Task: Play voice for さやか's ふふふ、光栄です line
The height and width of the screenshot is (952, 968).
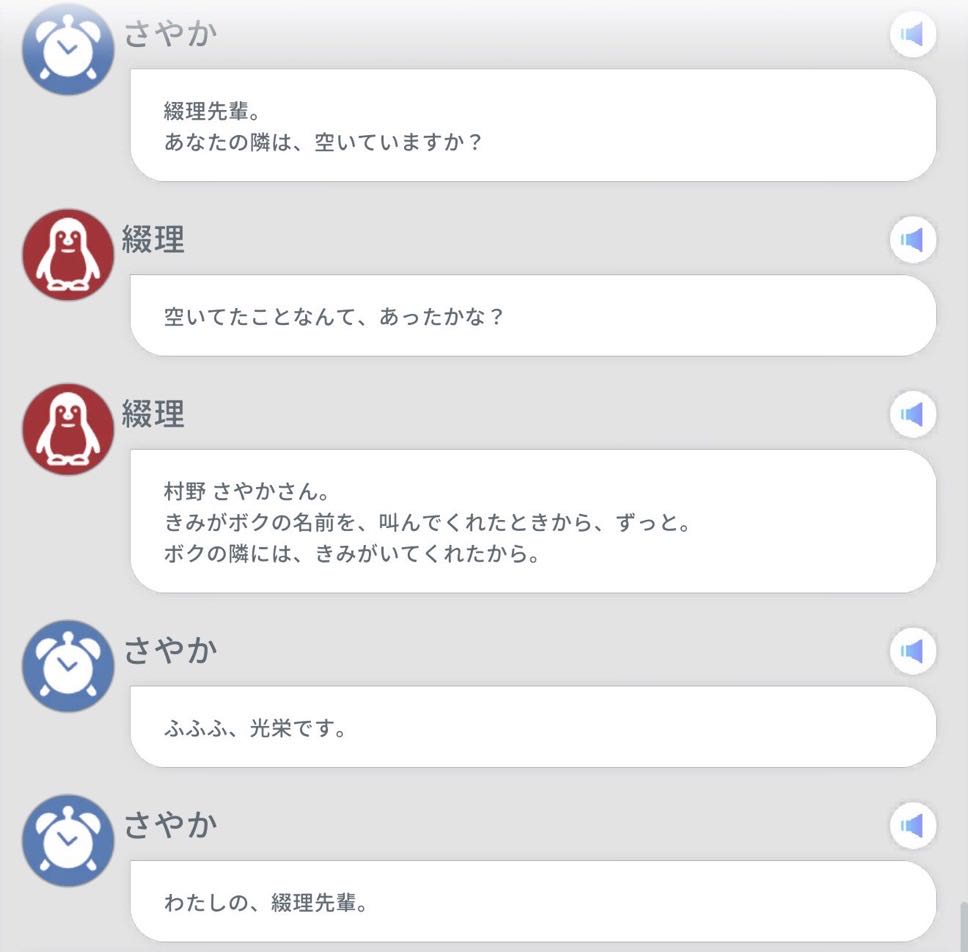Action: pyautogui.click(x=912, y=652)
